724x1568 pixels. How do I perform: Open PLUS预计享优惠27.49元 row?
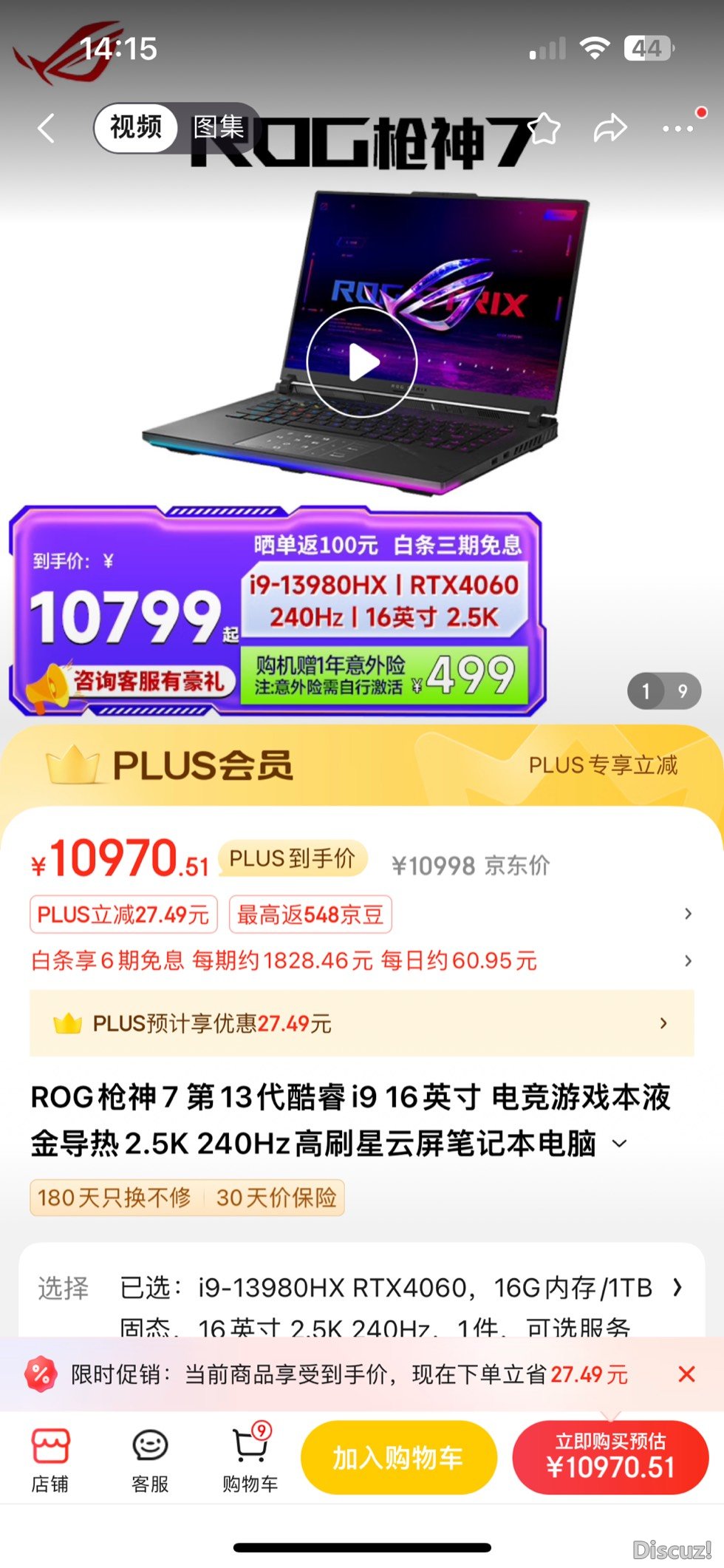click(x=361, y=1023)
